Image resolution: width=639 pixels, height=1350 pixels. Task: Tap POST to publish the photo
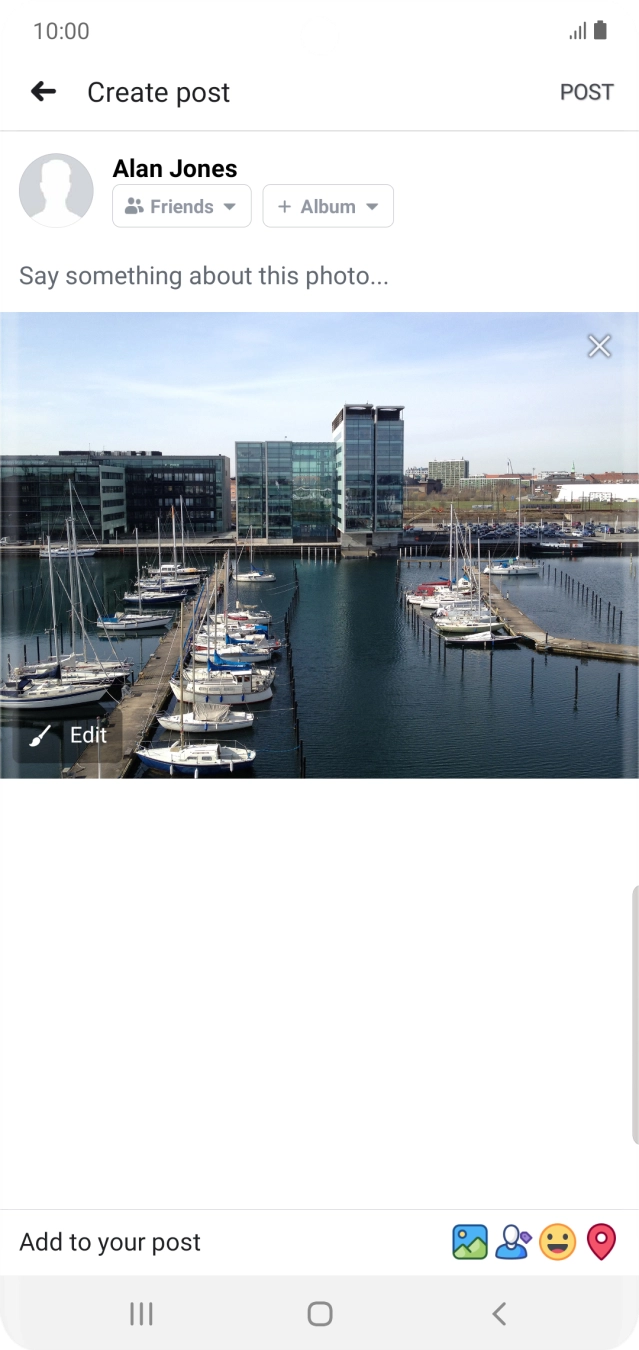click(x=586, y=92)
